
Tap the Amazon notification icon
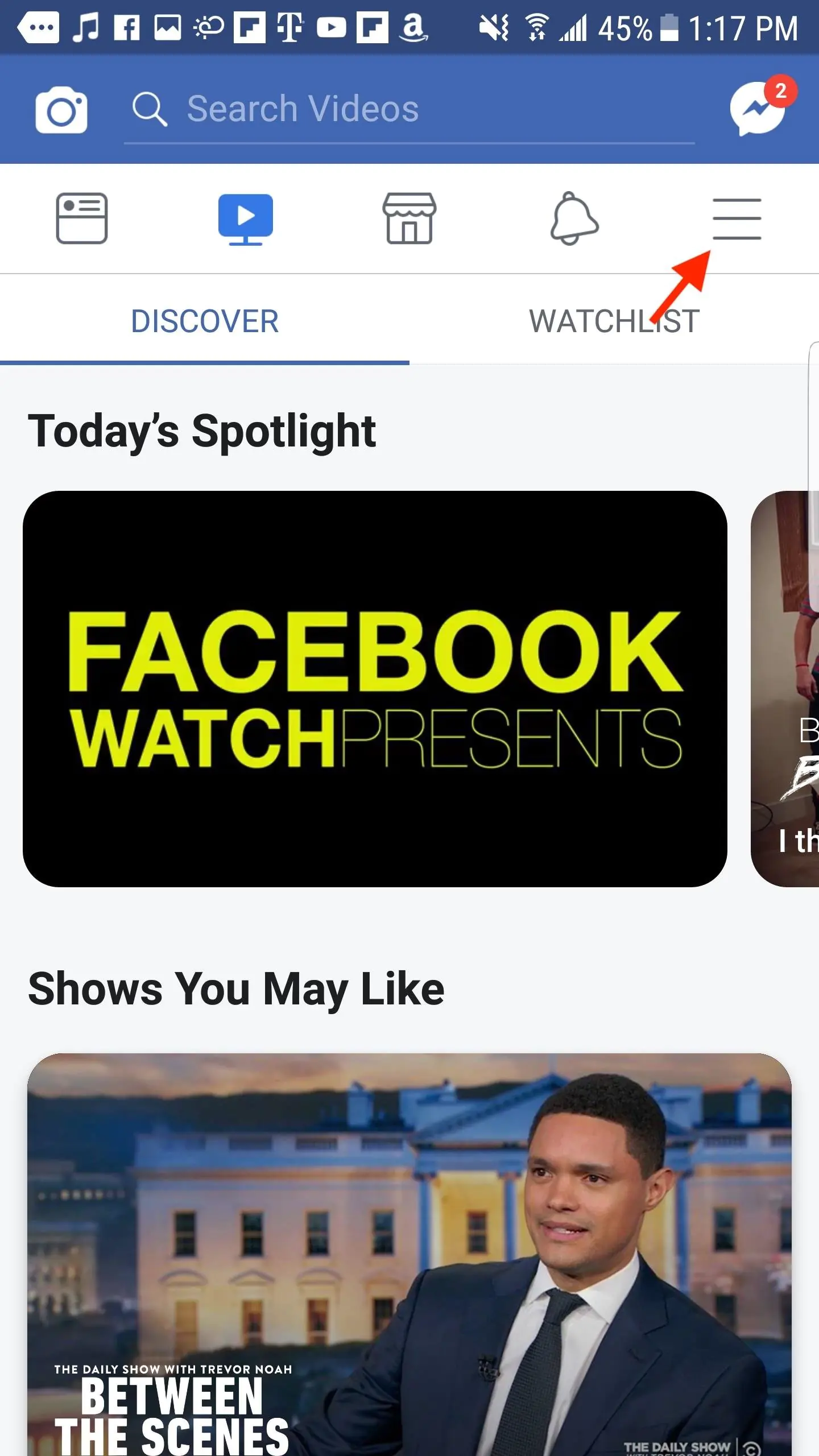pyautogui.click(x=412, y=26)
